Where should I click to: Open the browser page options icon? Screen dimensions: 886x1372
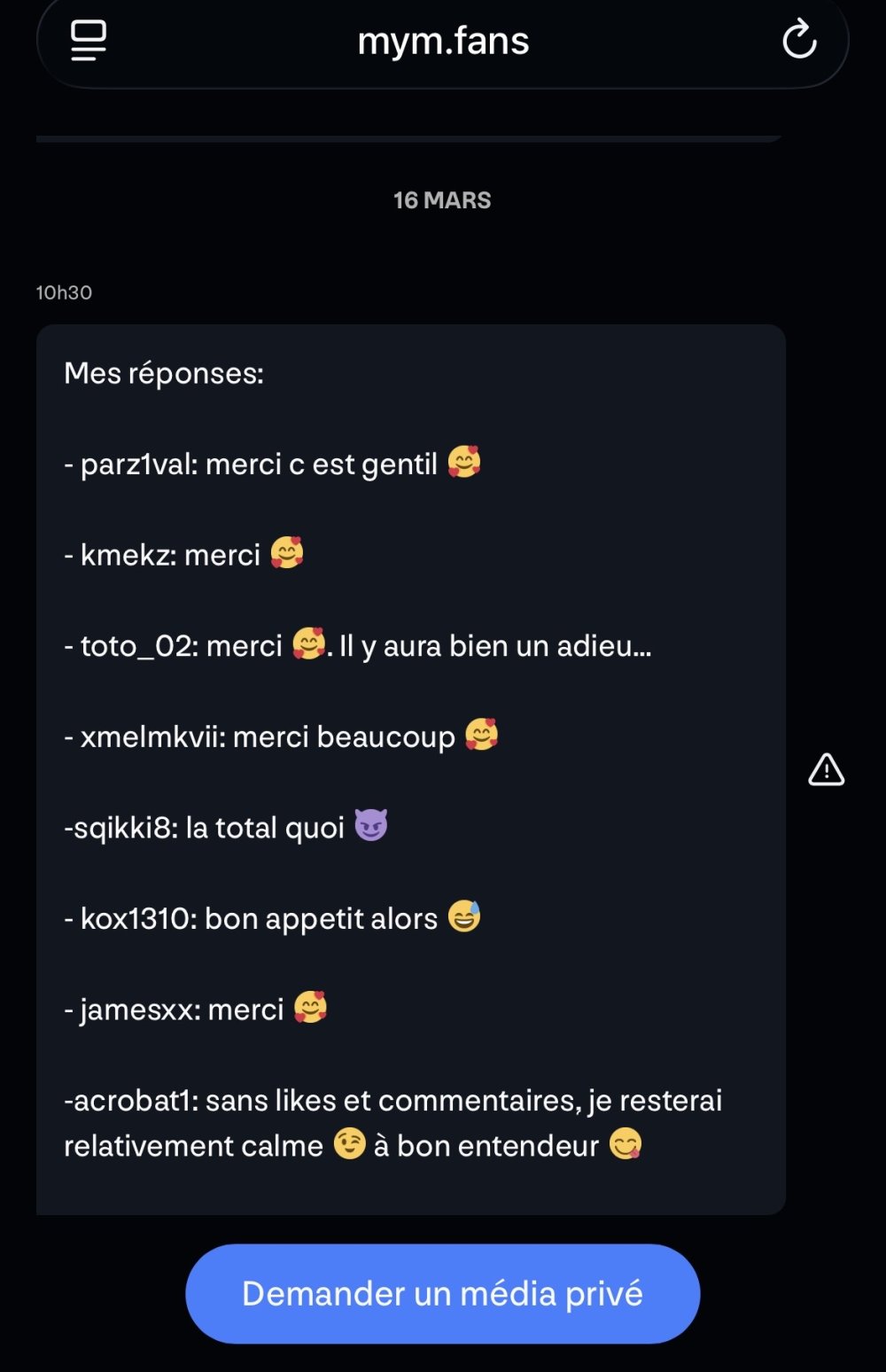(x=89, y=40)
